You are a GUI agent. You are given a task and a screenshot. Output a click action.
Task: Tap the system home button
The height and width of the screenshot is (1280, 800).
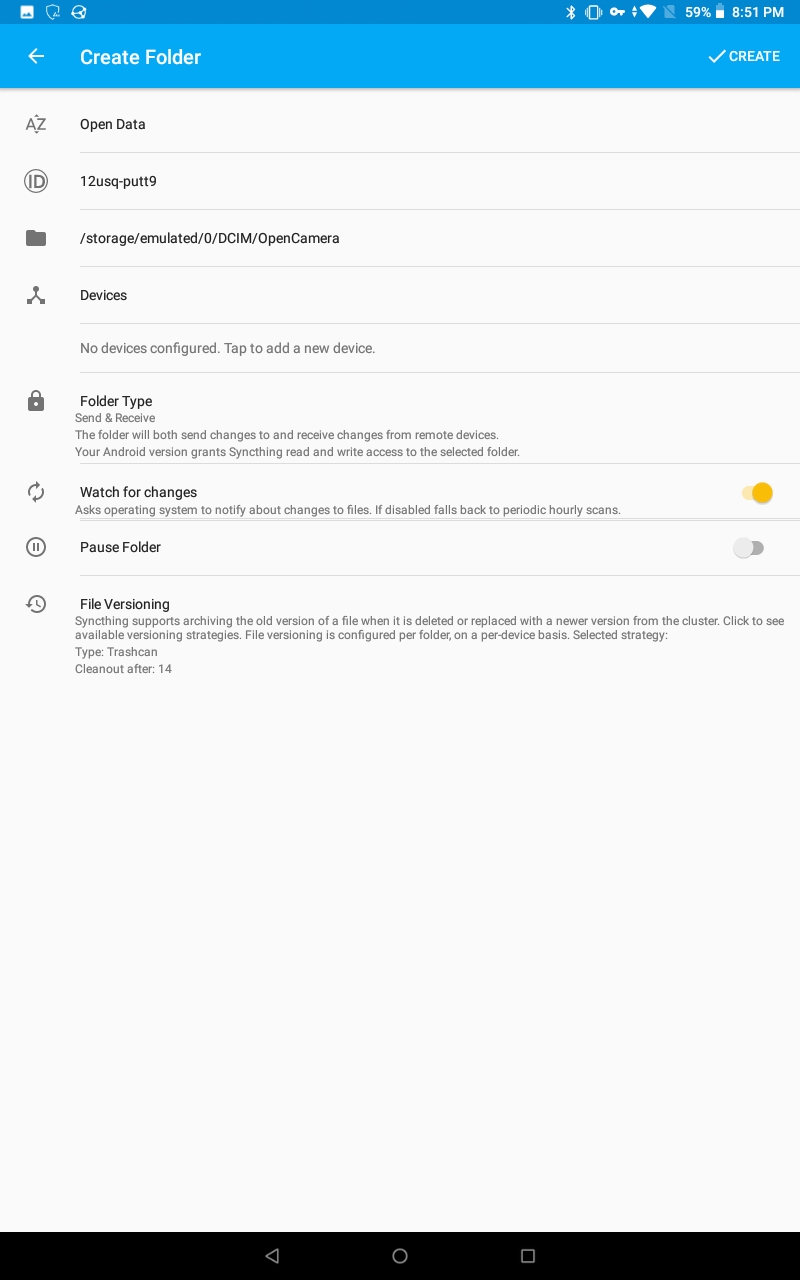click(400, 1256)
